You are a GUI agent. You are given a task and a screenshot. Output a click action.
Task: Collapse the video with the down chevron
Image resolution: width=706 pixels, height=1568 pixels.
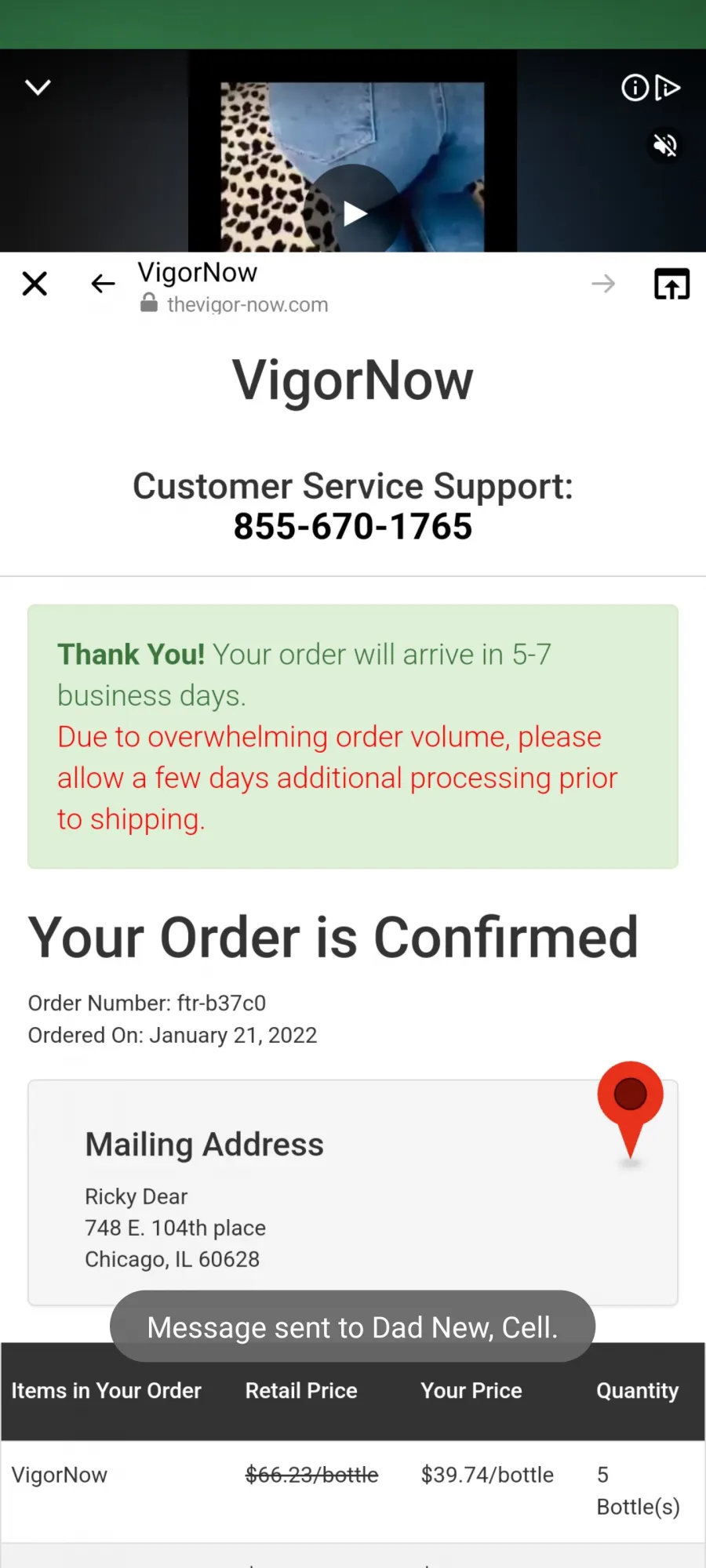coord(38,87)
